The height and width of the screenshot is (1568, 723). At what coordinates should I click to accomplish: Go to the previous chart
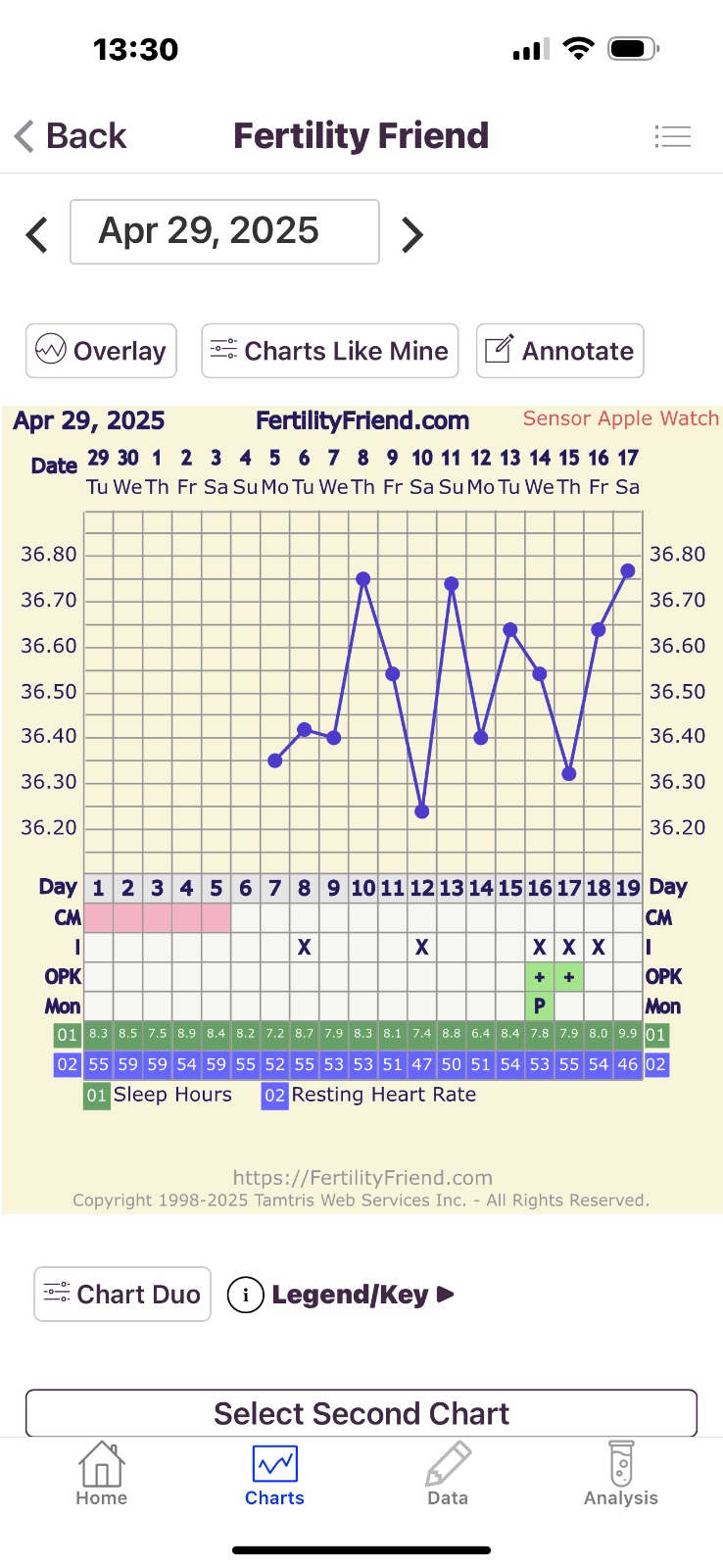point(37,234)
